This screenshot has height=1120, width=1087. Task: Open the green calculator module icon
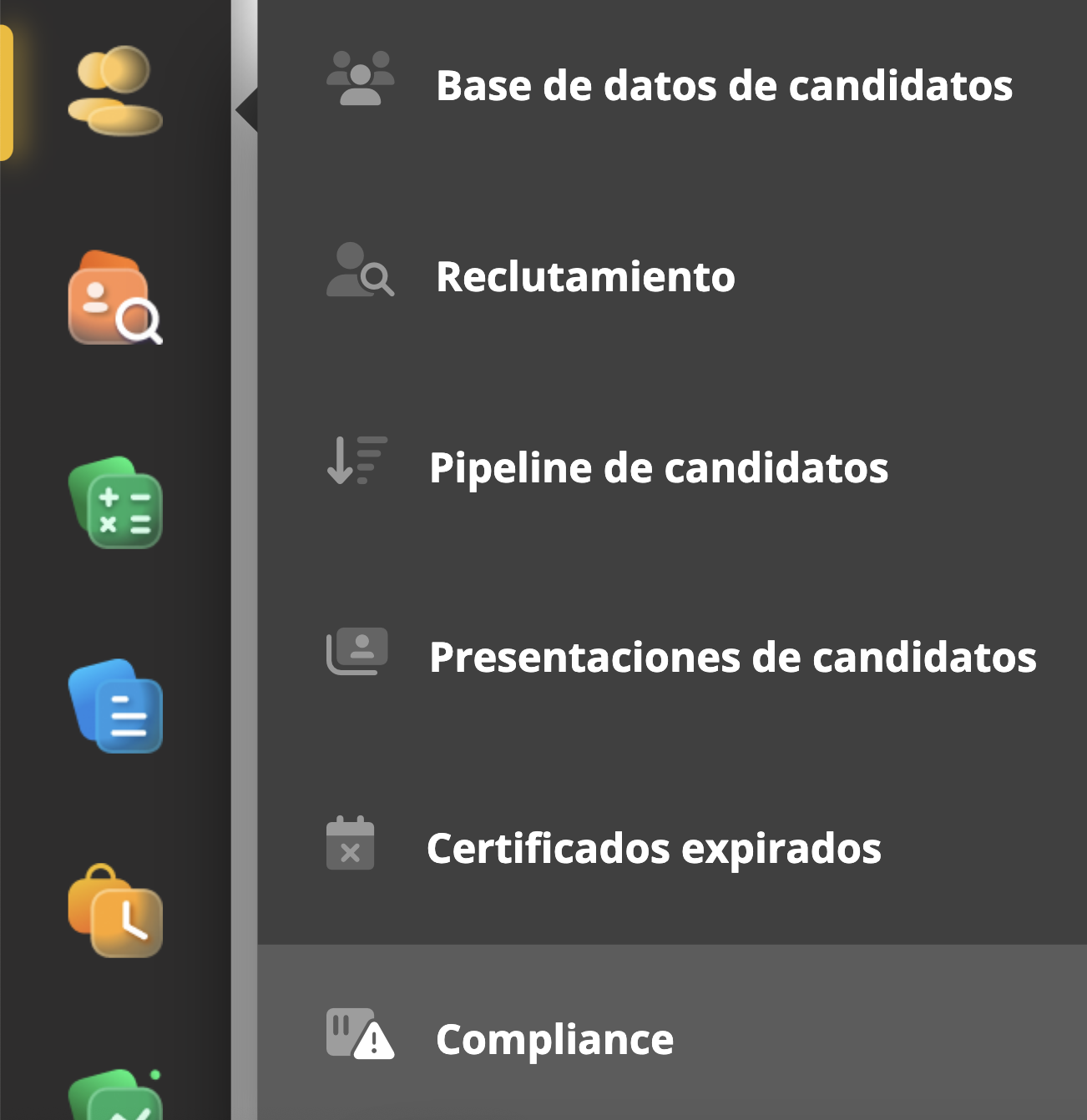[x=115, y=503]
